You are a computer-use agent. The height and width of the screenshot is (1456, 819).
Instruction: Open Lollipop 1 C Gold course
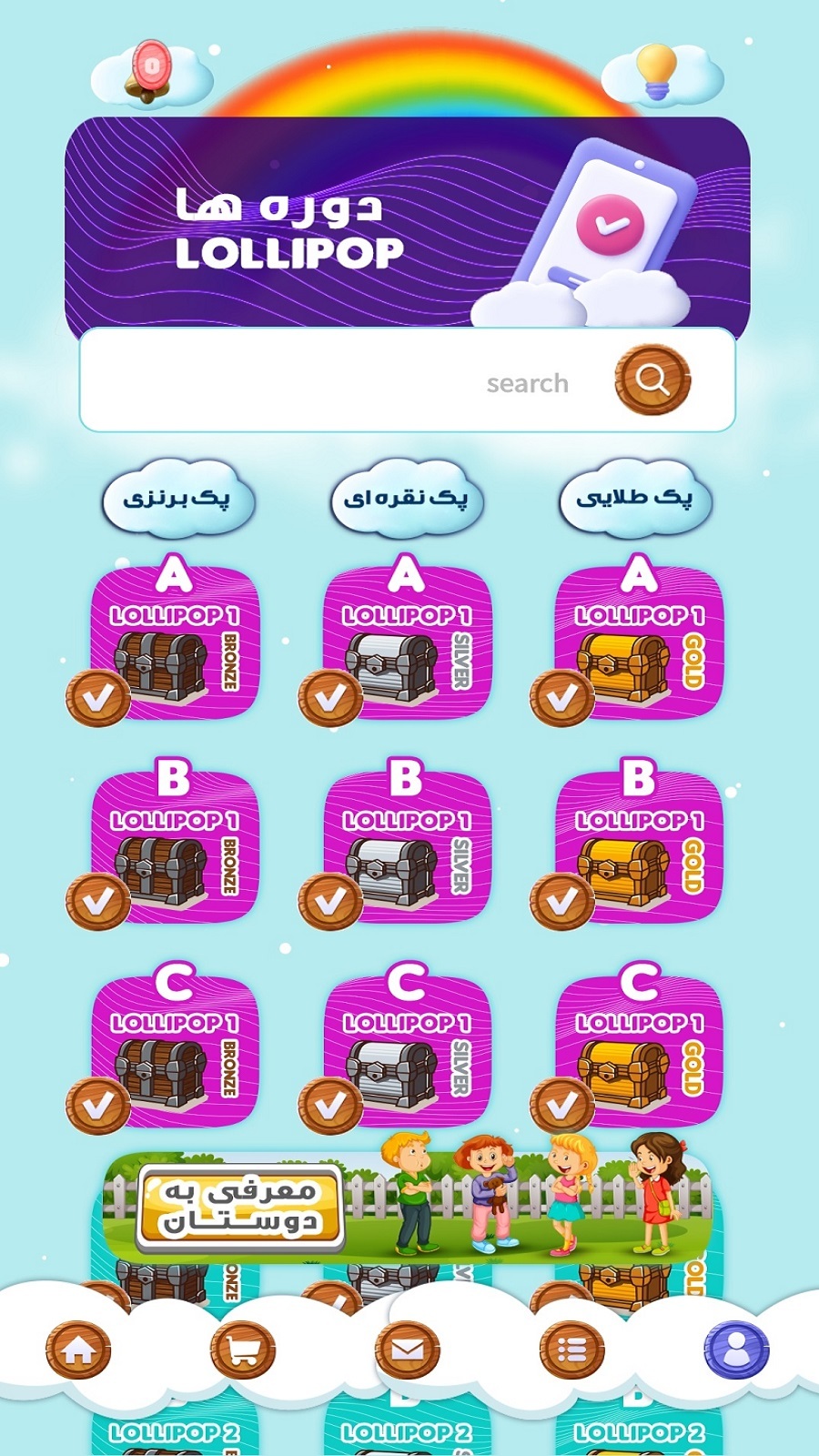coord(639,1056)
